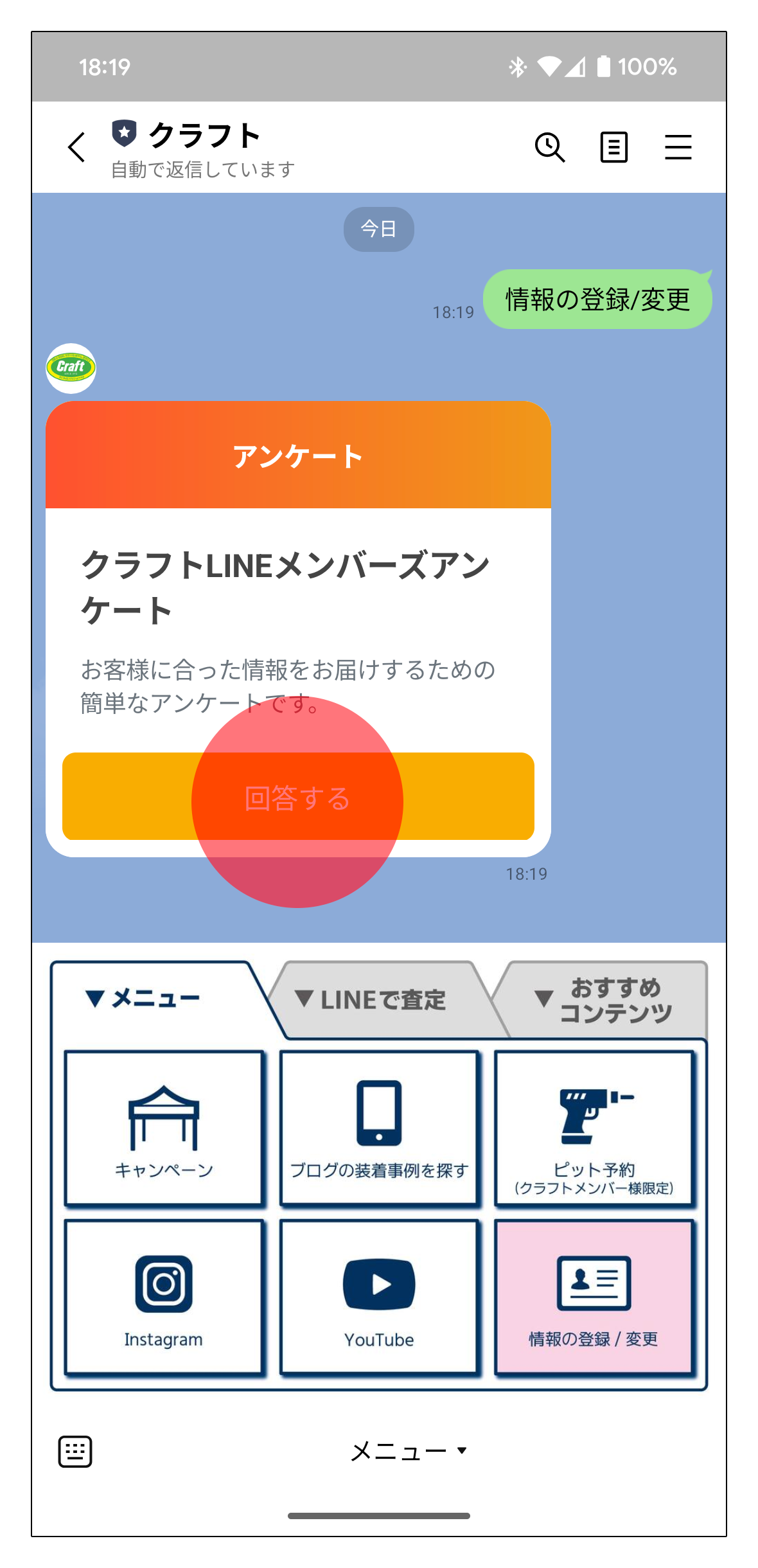Open the Instagram tile
758x1568 pixels.
click(x=164, y=1298)
